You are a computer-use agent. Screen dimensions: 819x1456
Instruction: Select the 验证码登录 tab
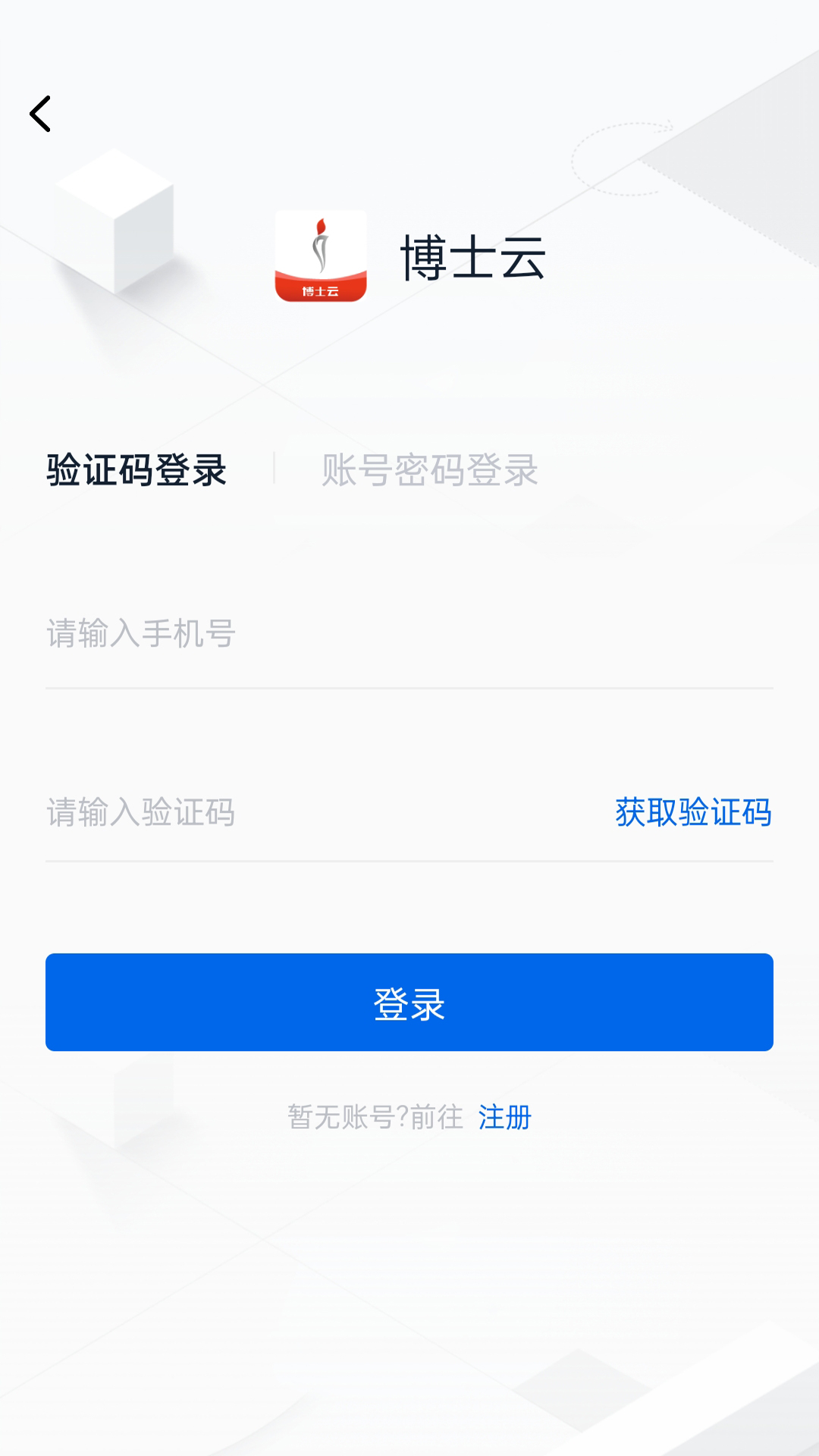pos(136,470)
